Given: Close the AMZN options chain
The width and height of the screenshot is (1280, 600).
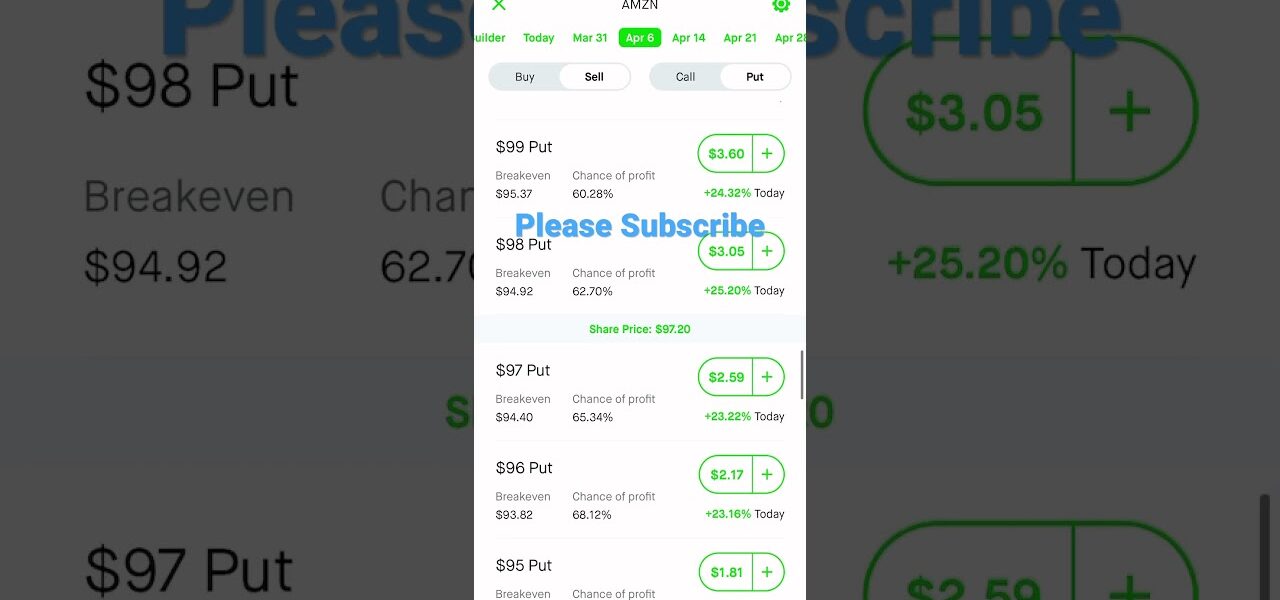Looking at the screenshot, I should (499, 5).
